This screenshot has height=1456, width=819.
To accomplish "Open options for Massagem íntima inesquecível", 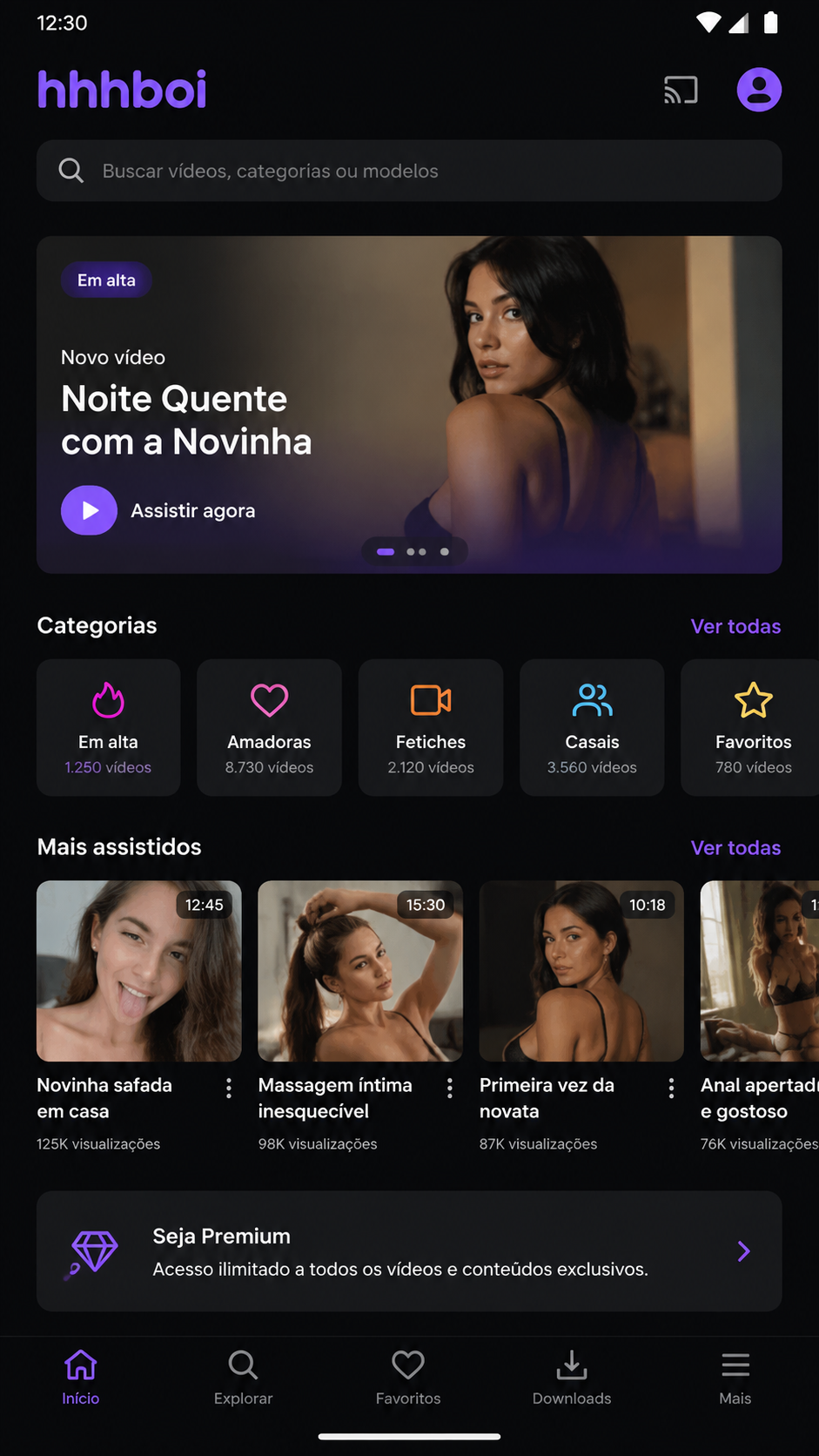I will [x=450, y=1088].
